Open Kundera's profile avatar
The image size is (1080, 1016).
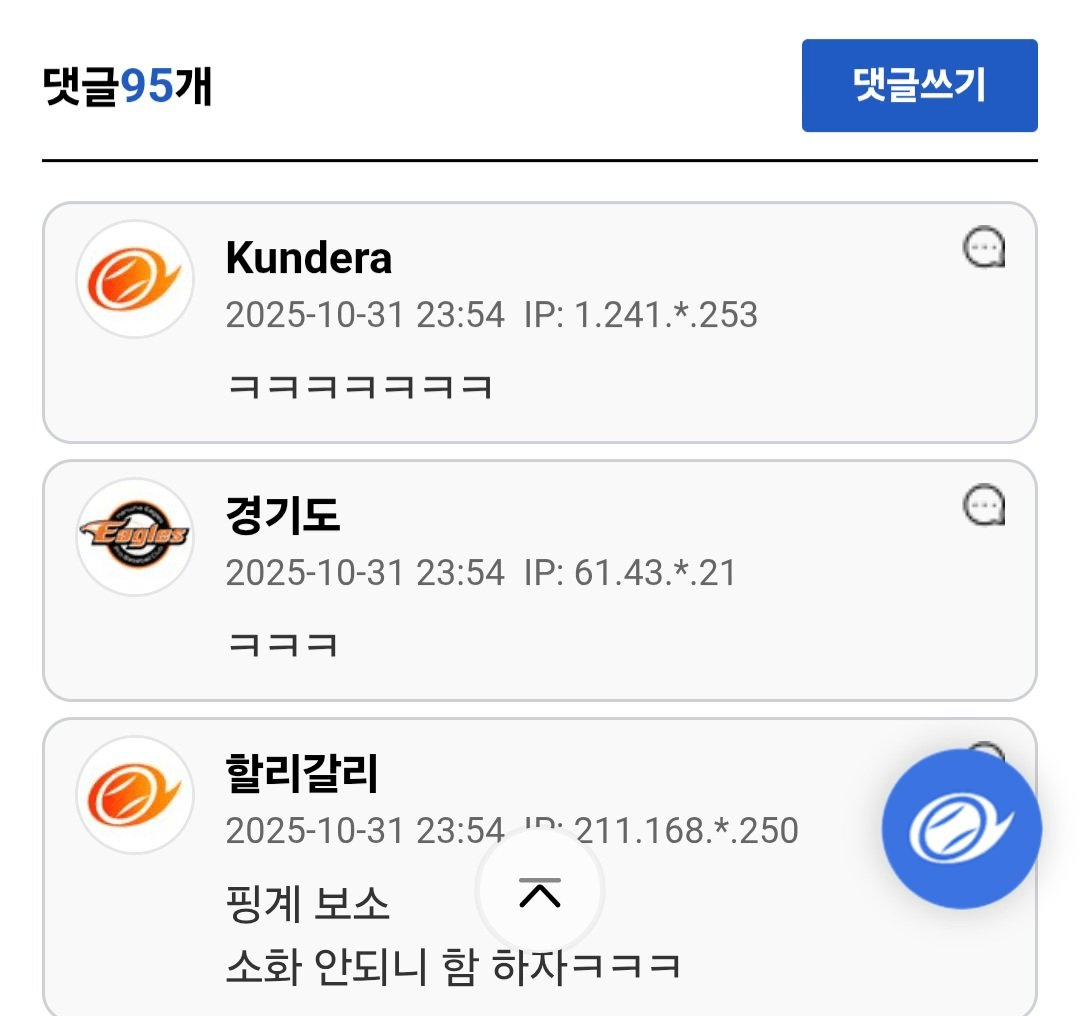135,279
